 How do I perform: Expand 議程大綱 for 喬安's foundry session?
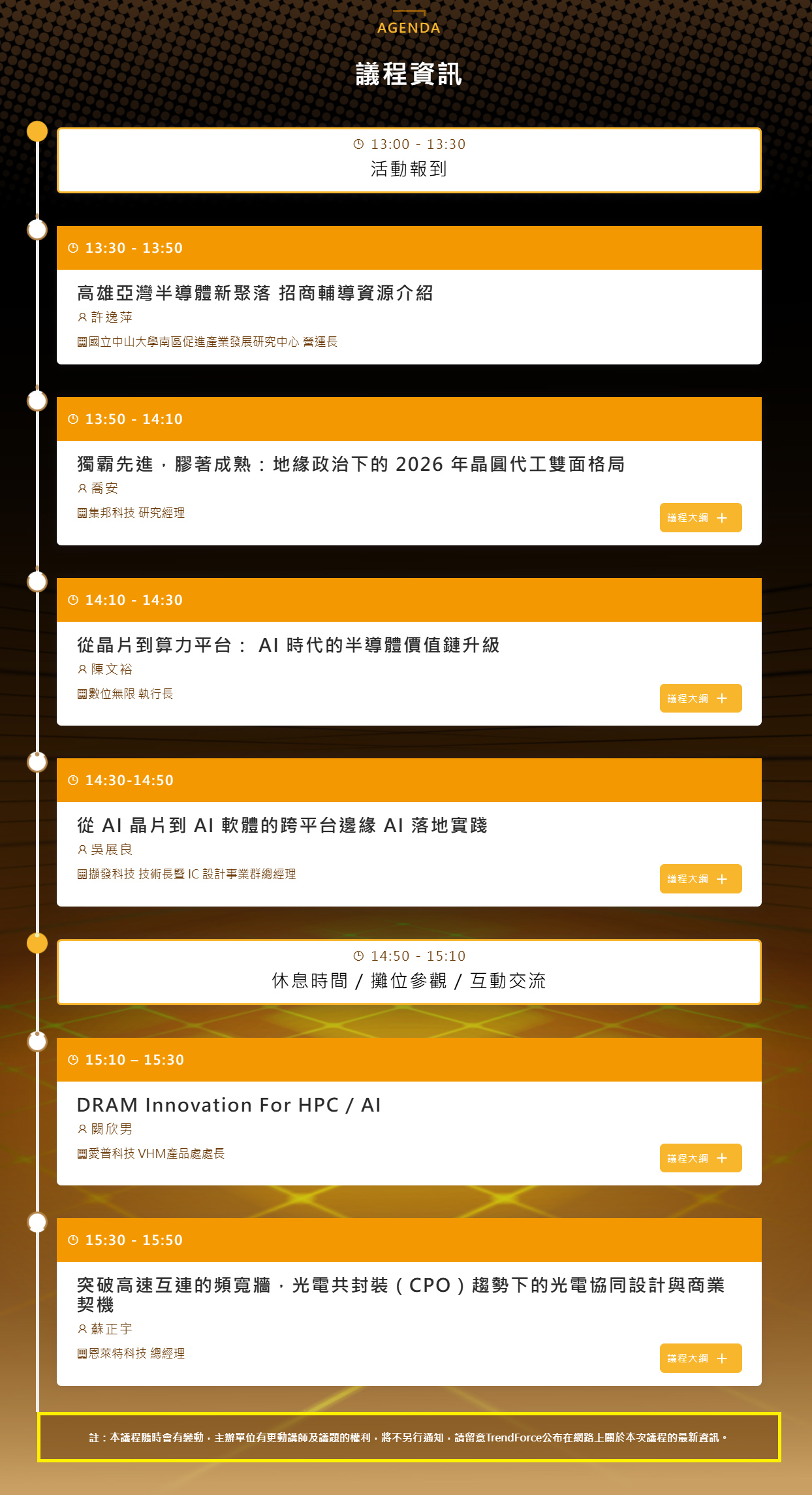click(x=700, y=518)
